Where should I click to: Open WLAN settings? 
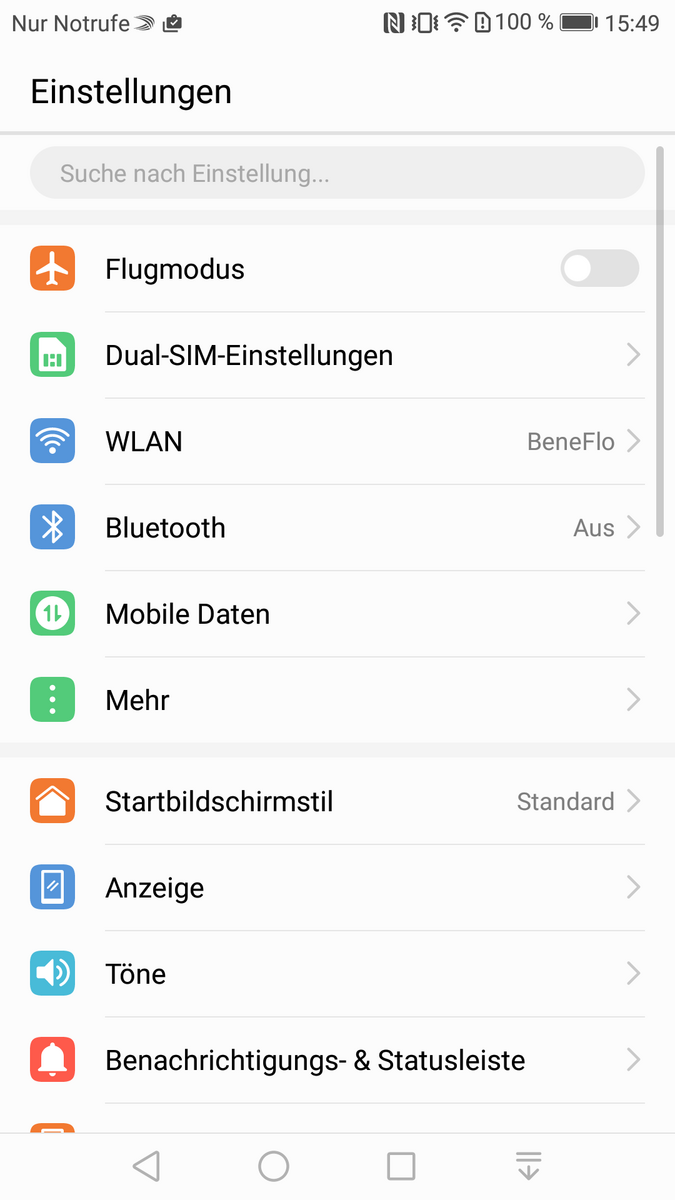[x=337, y=441]
